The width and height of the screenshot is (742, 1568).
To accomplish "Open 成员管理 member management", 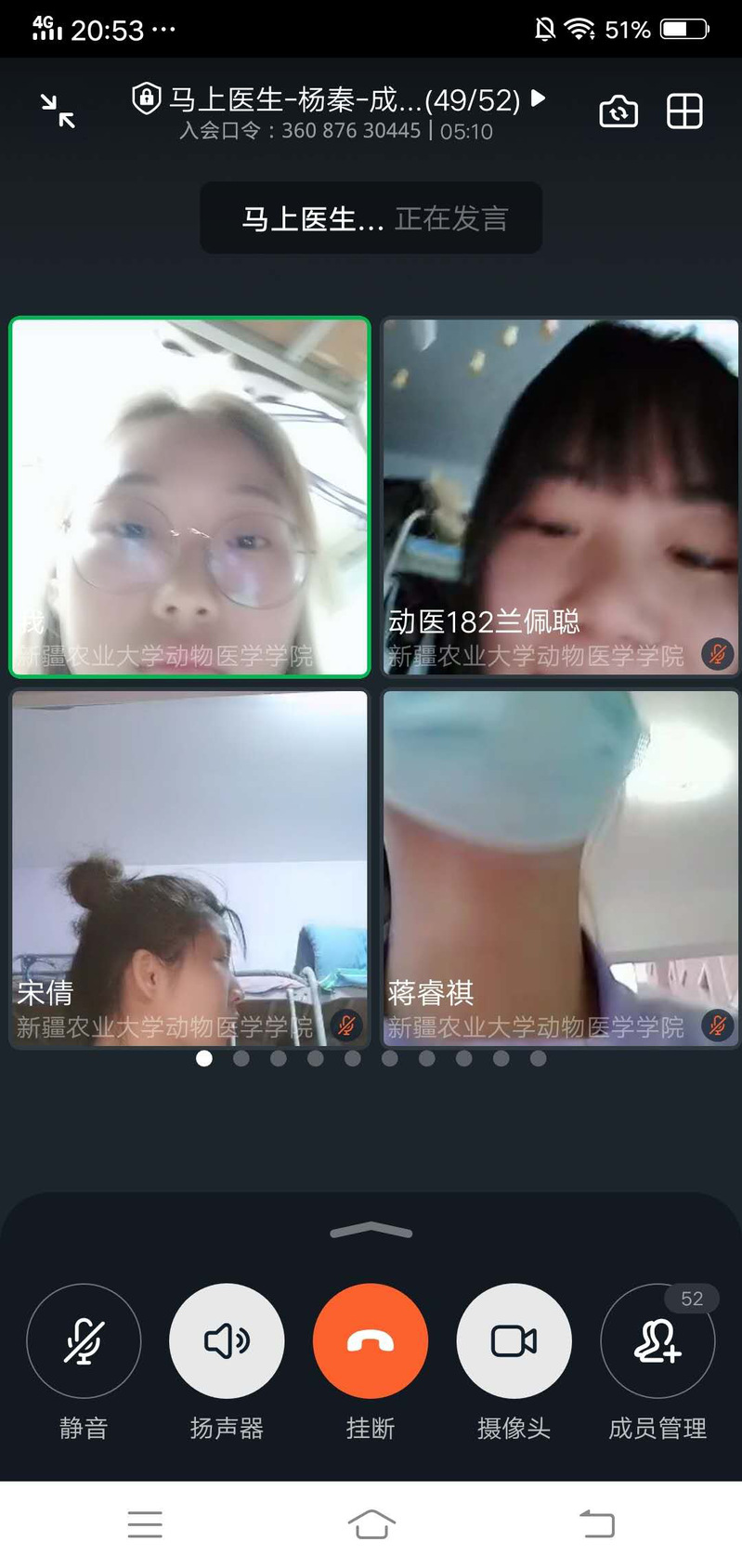I will 657,1340.
